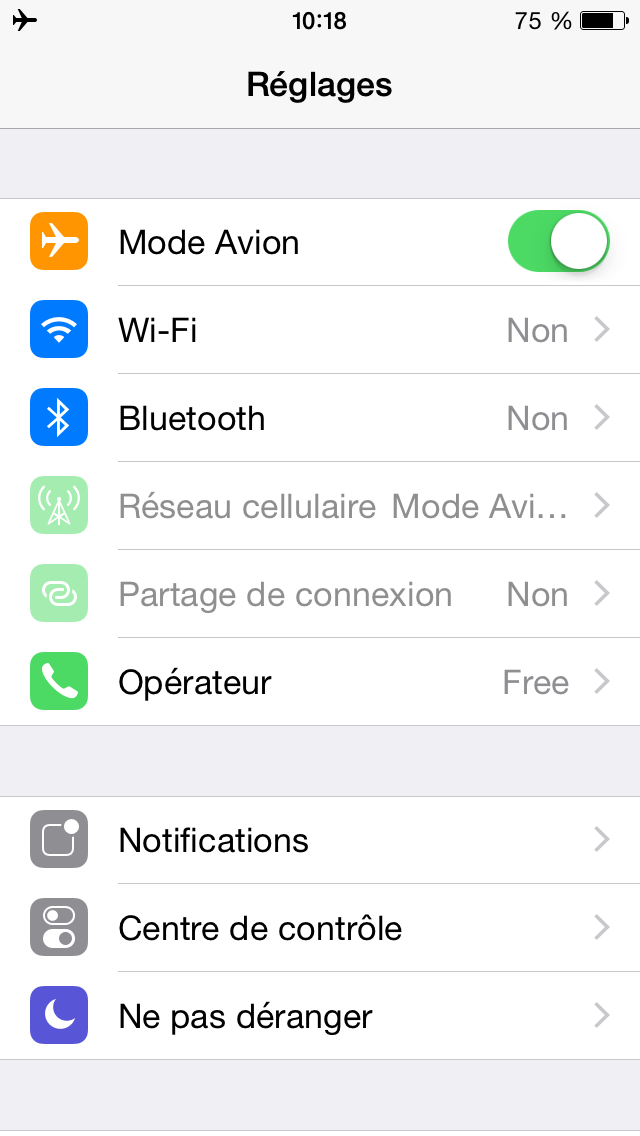Open the Wi-Fi settings
The width and height of the screenshot is (640, 1136).
coord(320,330)
